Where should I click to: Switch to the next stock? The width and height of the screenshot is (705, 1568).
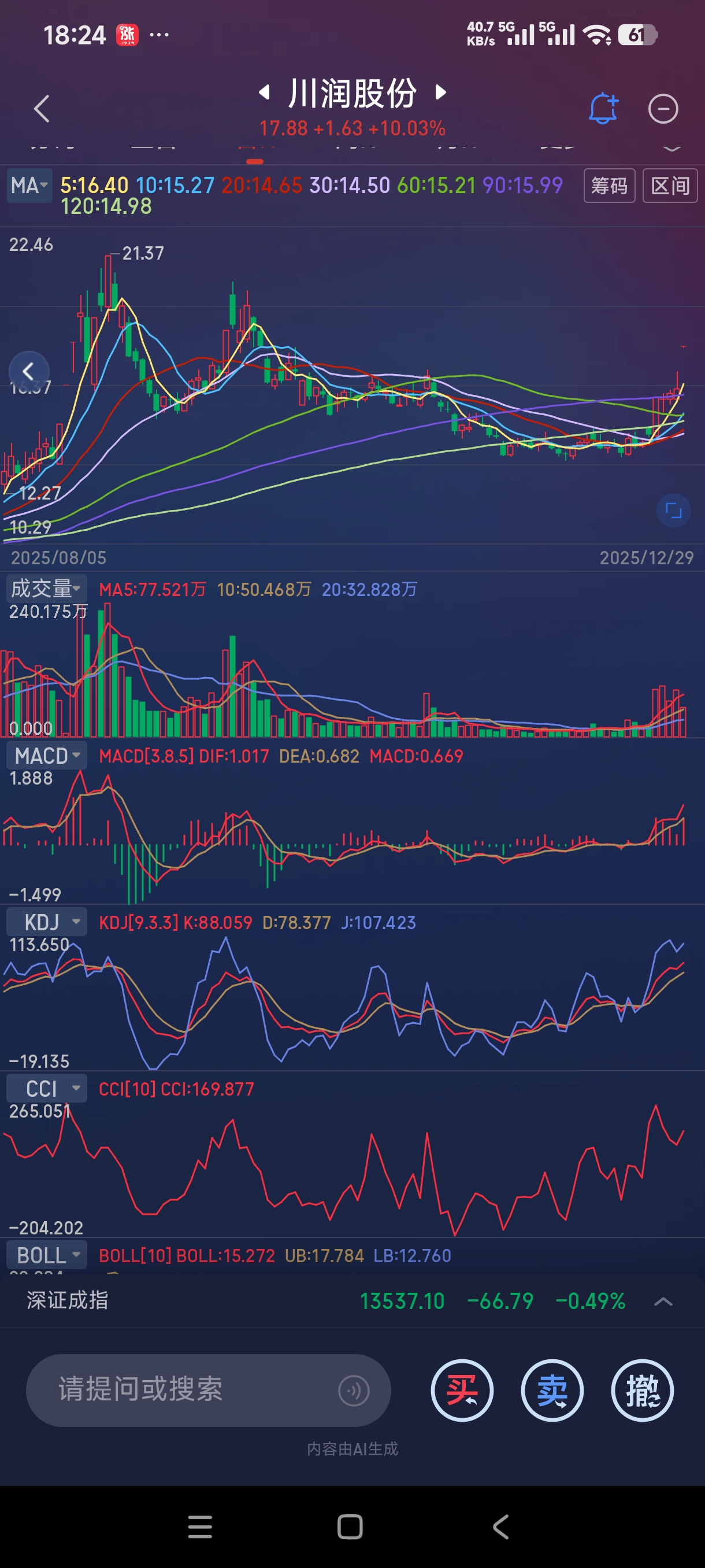[441, 93]
